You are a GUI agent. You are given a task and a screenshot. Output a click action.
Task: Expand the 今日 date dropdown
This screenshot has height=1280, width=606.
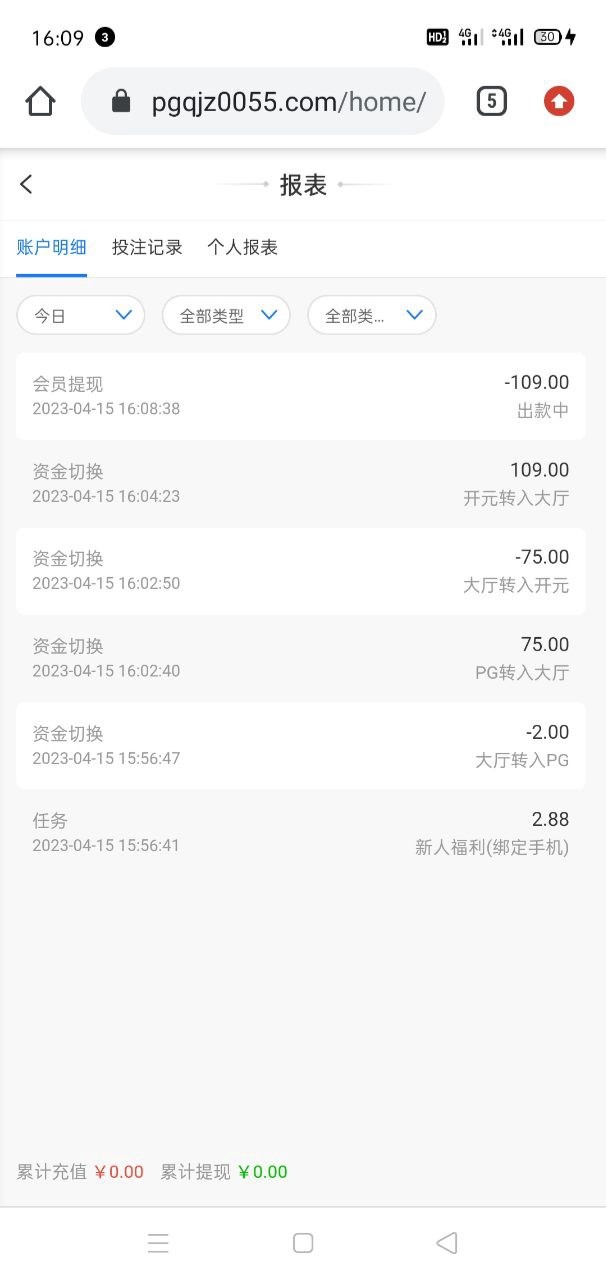81,316
